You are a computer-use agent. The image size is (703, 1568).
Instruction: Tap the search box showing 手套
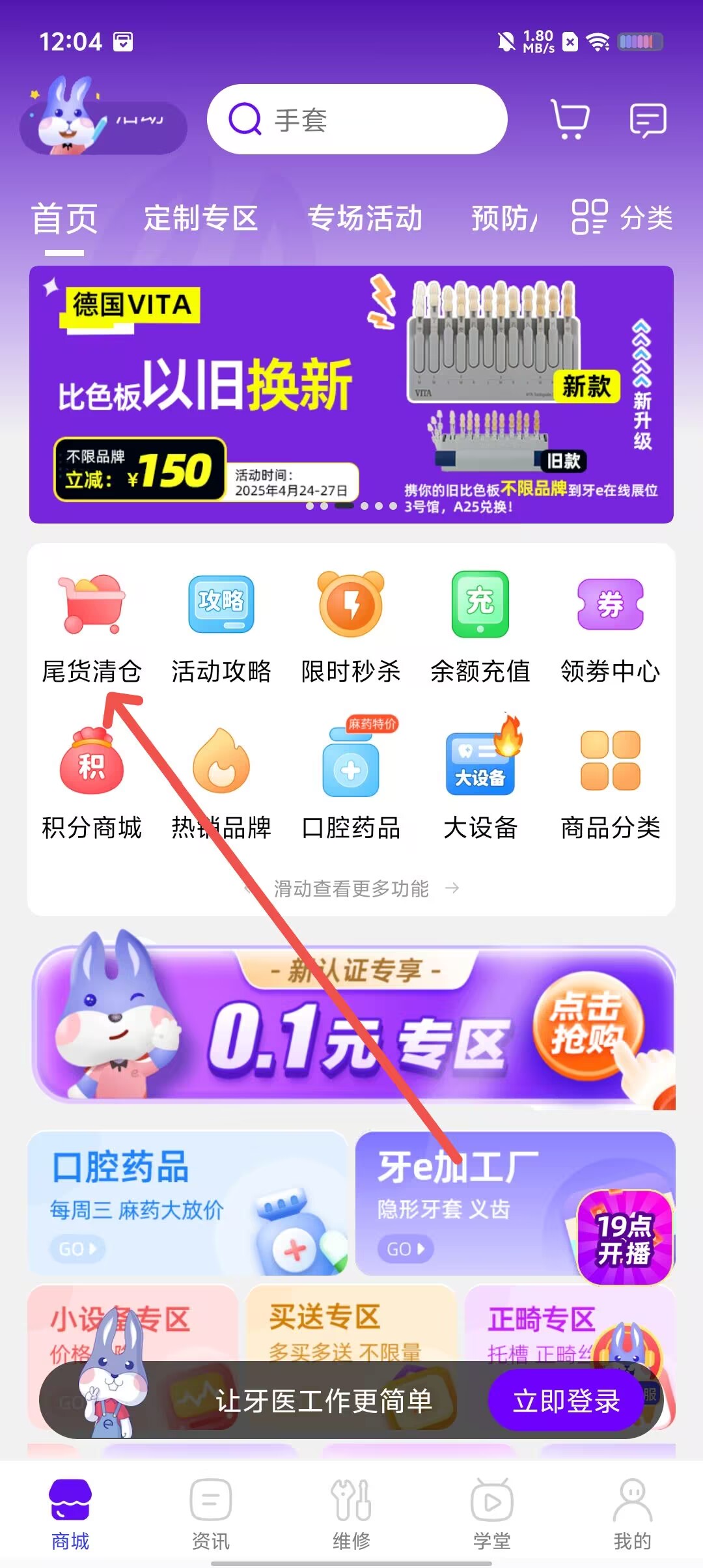(x=357, y=119)
